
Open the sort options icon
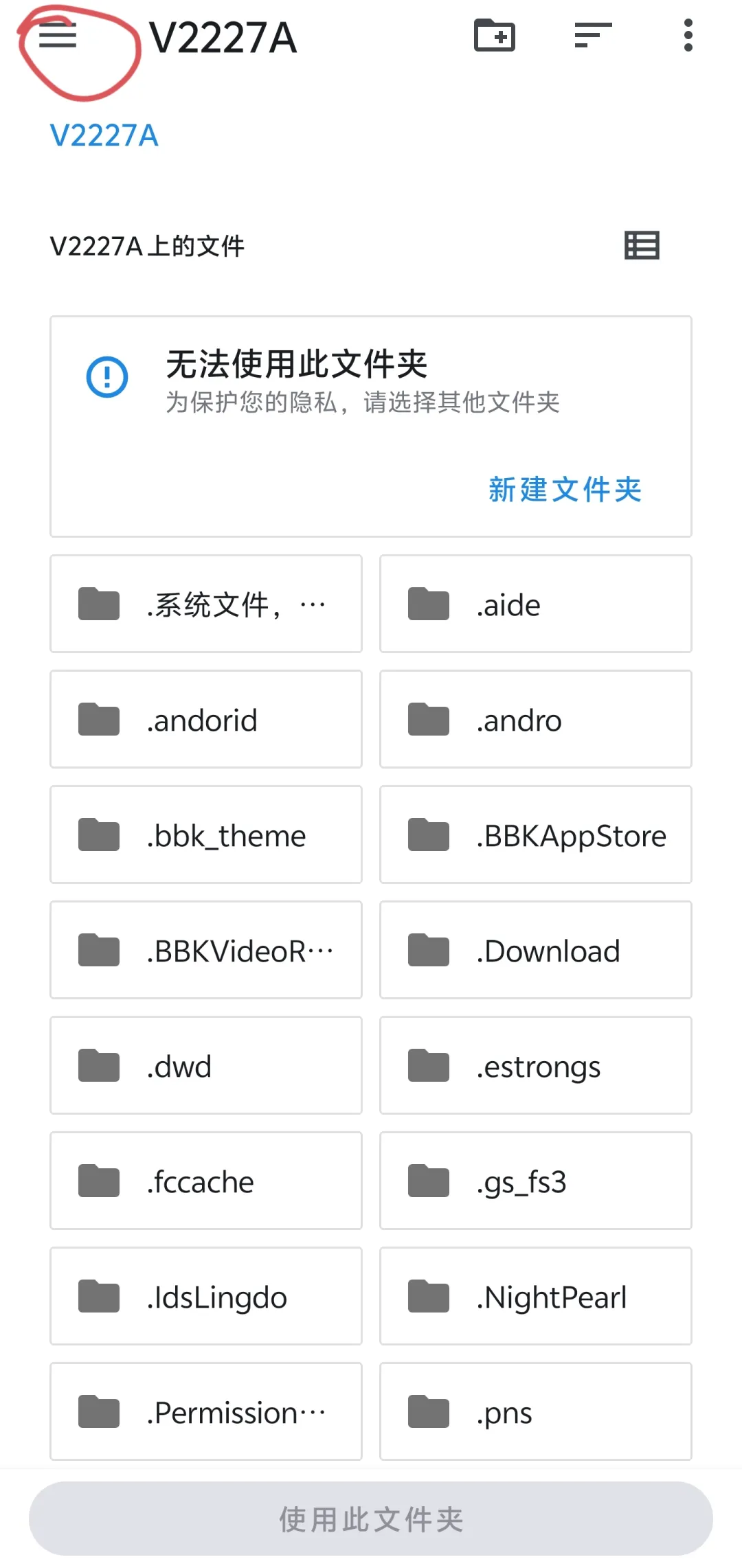coord(593,36)
